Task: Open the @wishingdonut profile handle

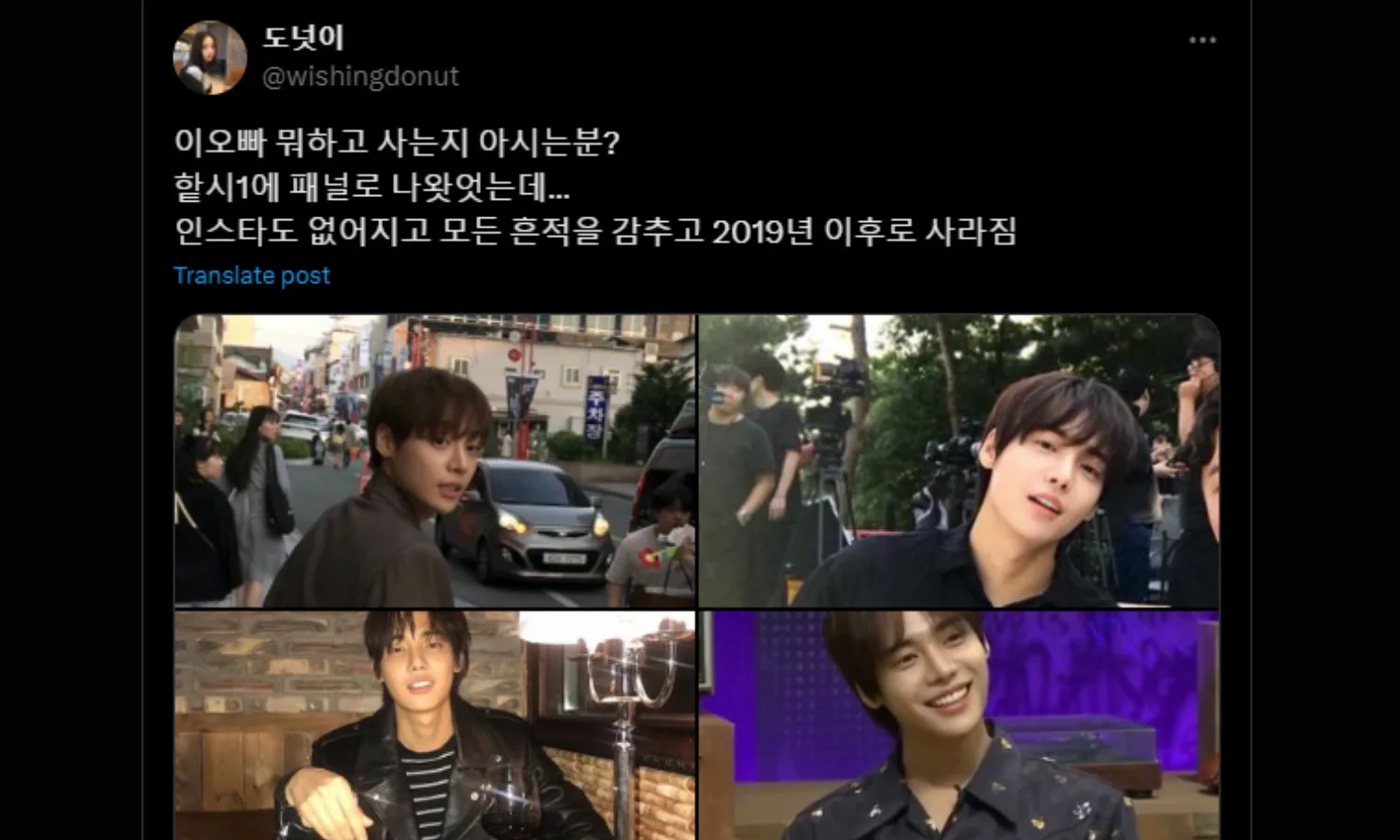Action: [x=360, y=77]
